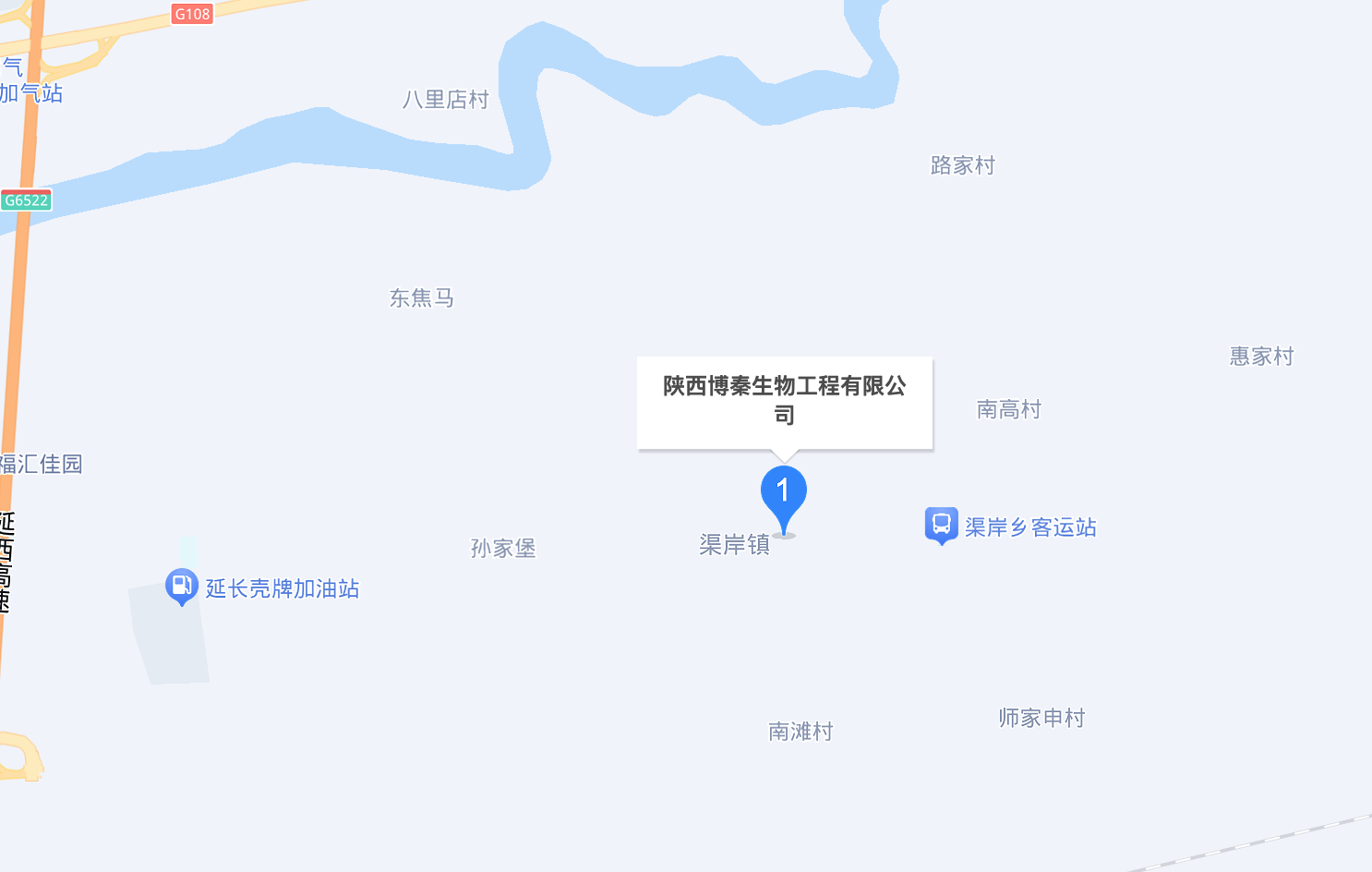The height and width of the screenshot is (872, 1372).
Task: Tap the blue location marker numbered 1
Action: (x=783, y=494)
